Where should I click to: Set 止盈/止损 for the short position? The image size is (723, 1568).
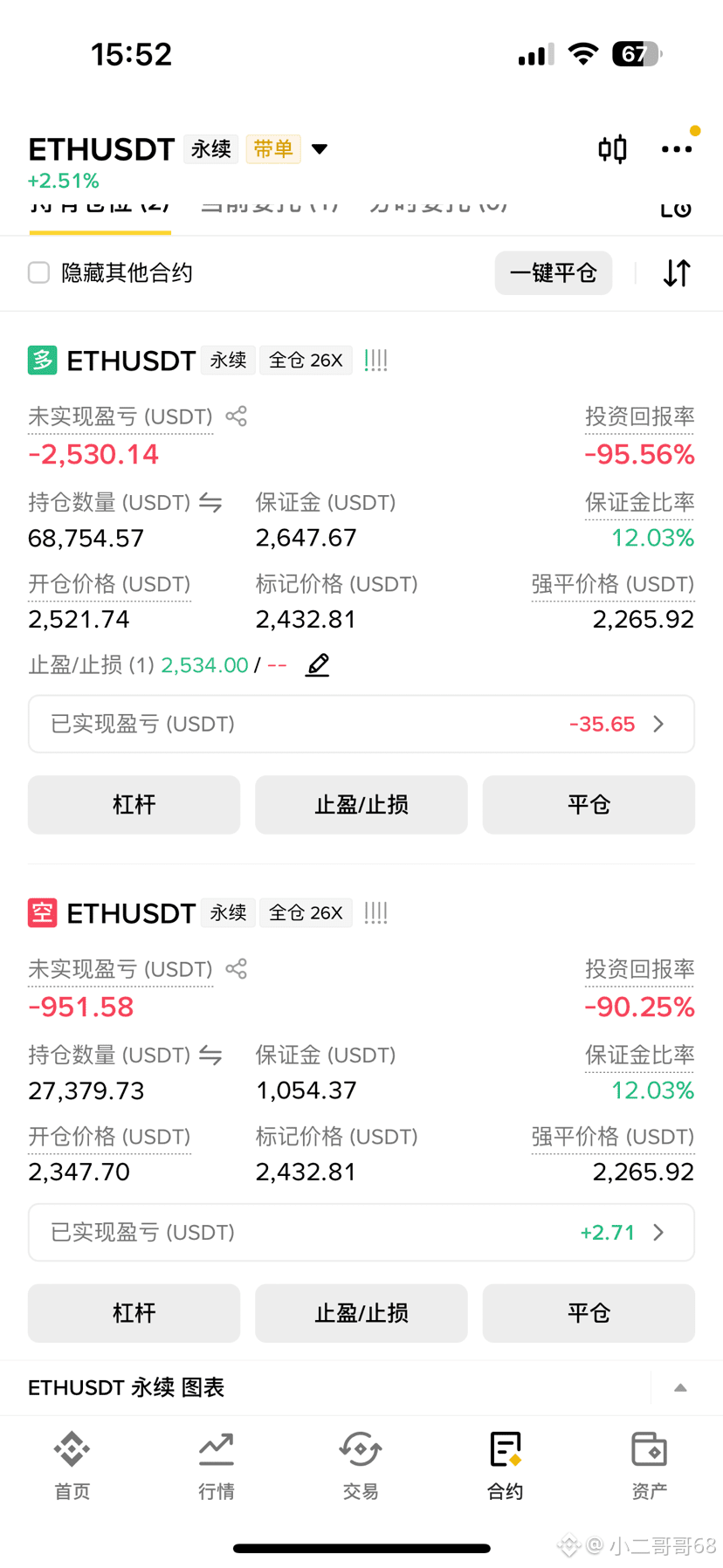(x=361, y=1313)
